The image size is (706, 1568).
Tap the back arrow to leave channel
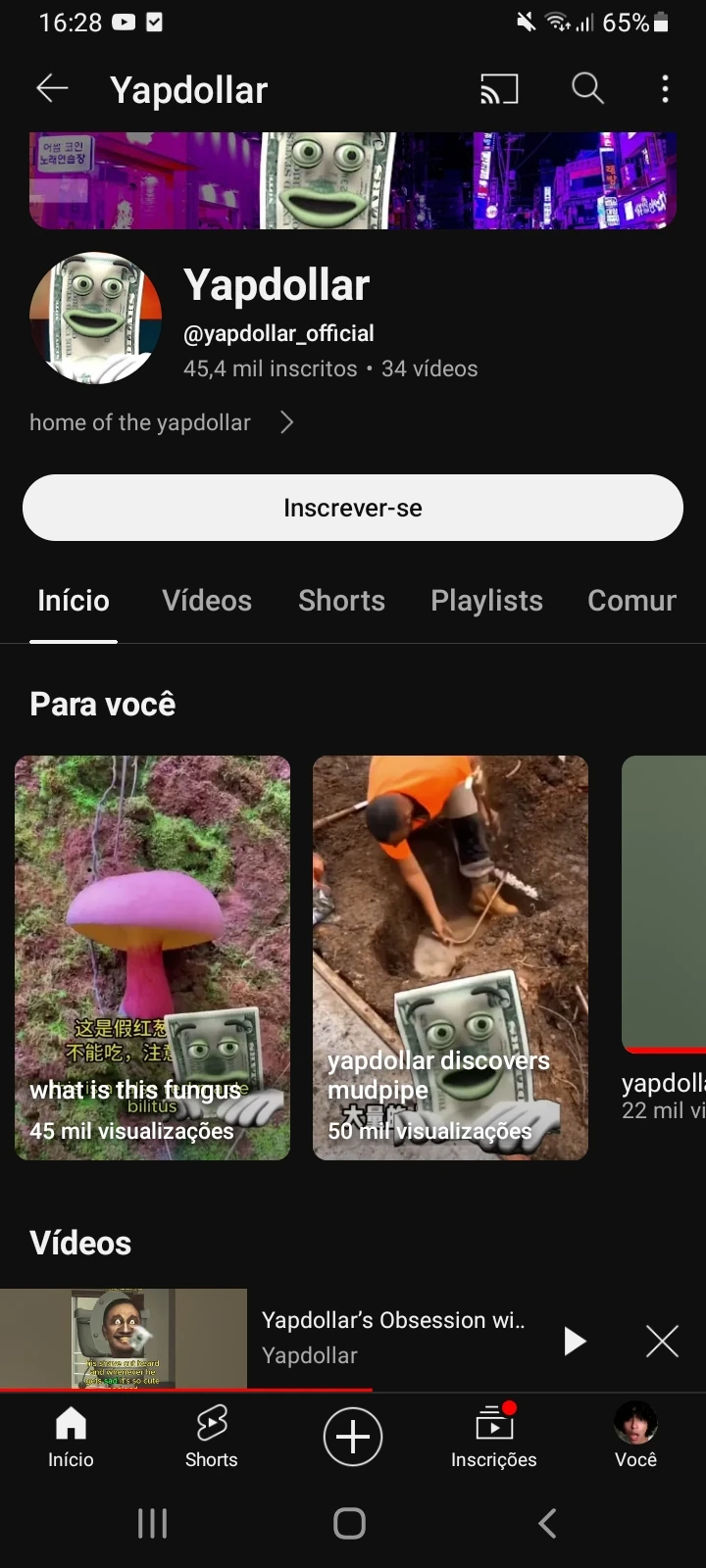(52, 88)
